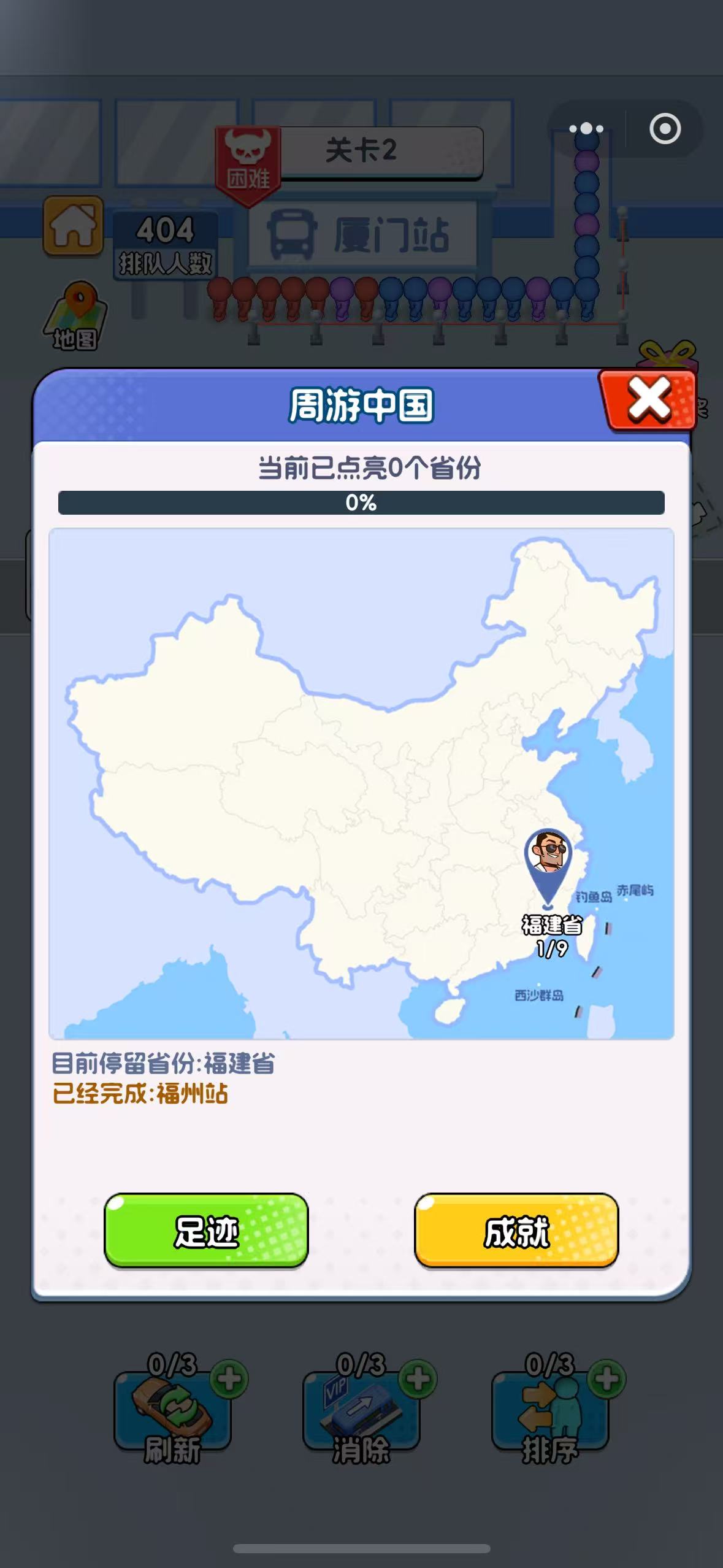Open the 成就 achievements page

coord(516,1230)
